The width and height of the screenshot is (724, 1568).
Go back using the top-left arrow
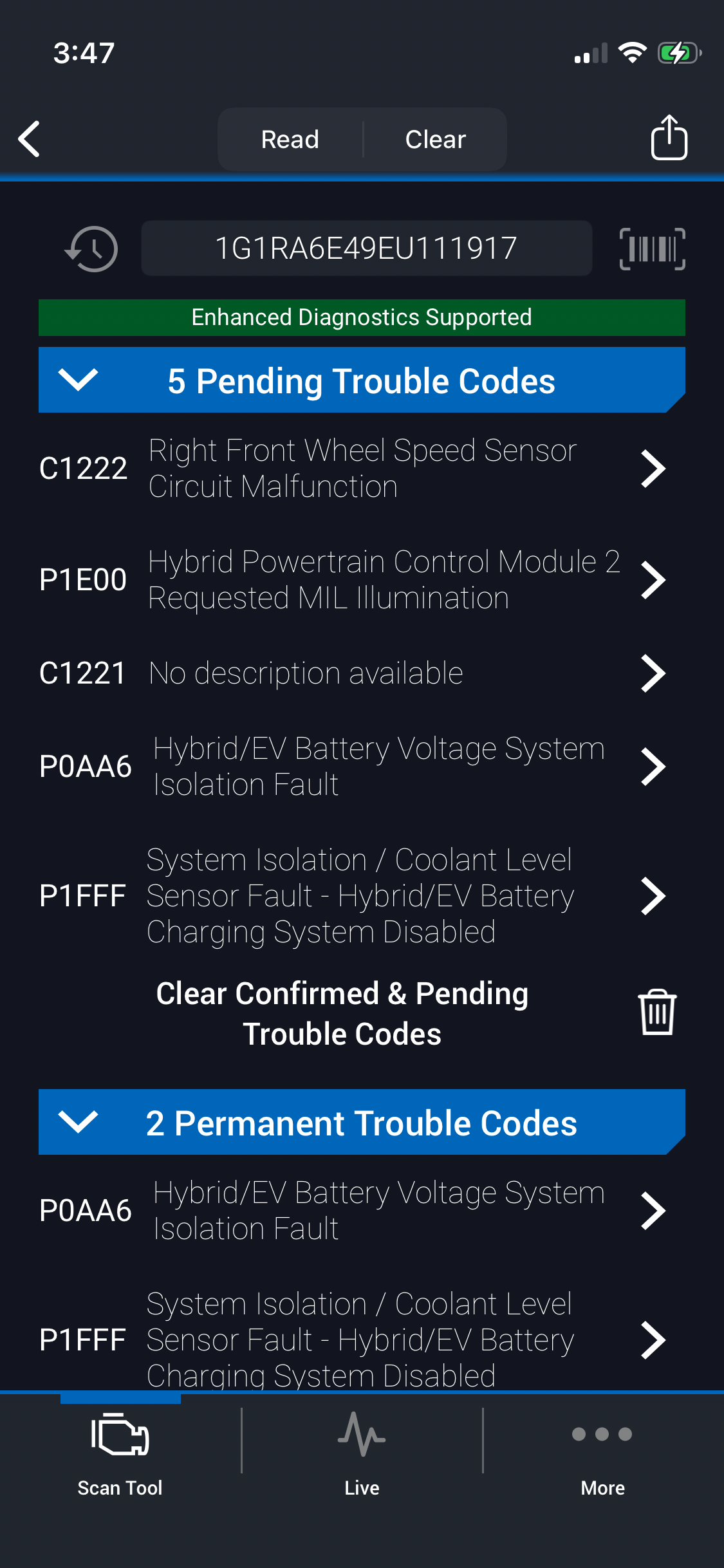(x=30, y=139)
